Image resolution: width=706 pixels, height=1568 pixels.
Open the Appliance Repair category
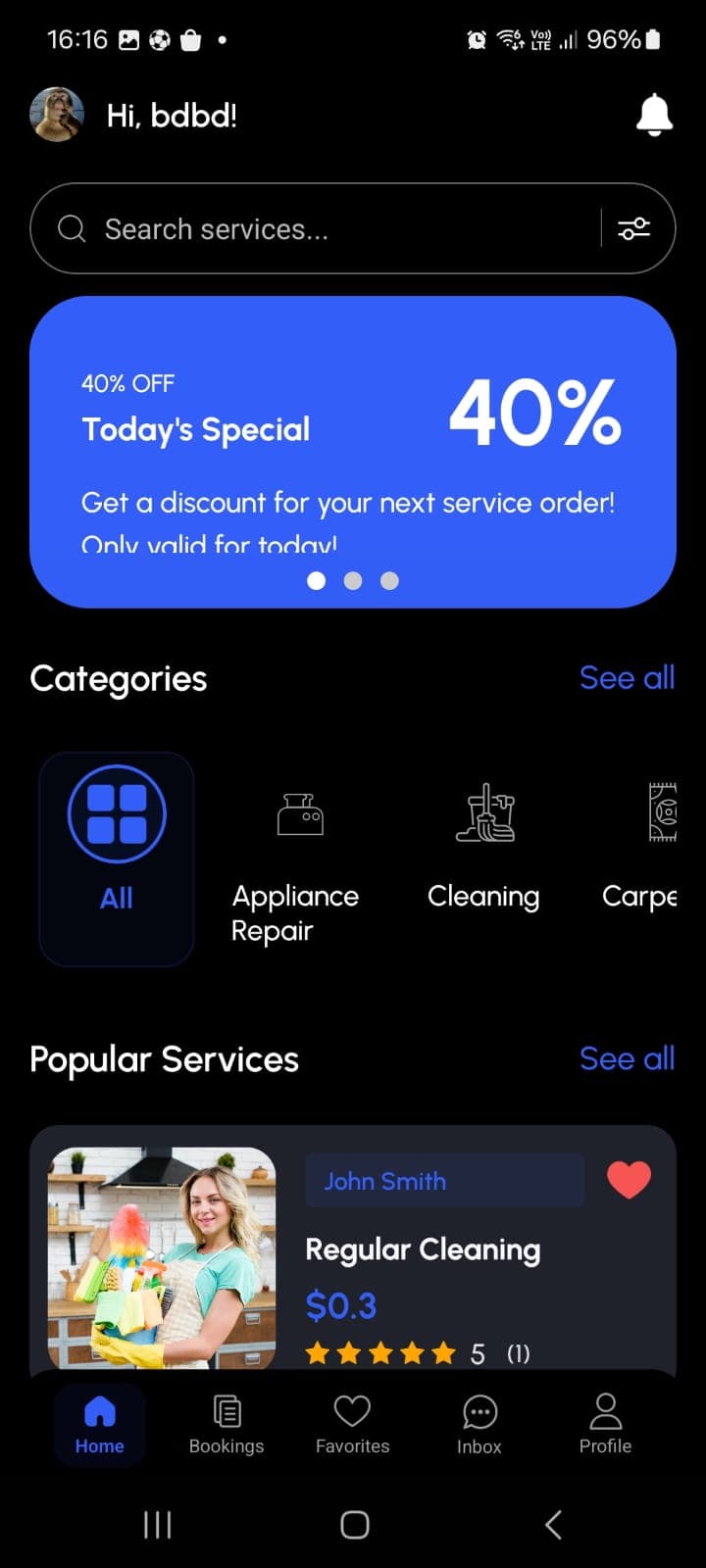click(x=298, y=843)
